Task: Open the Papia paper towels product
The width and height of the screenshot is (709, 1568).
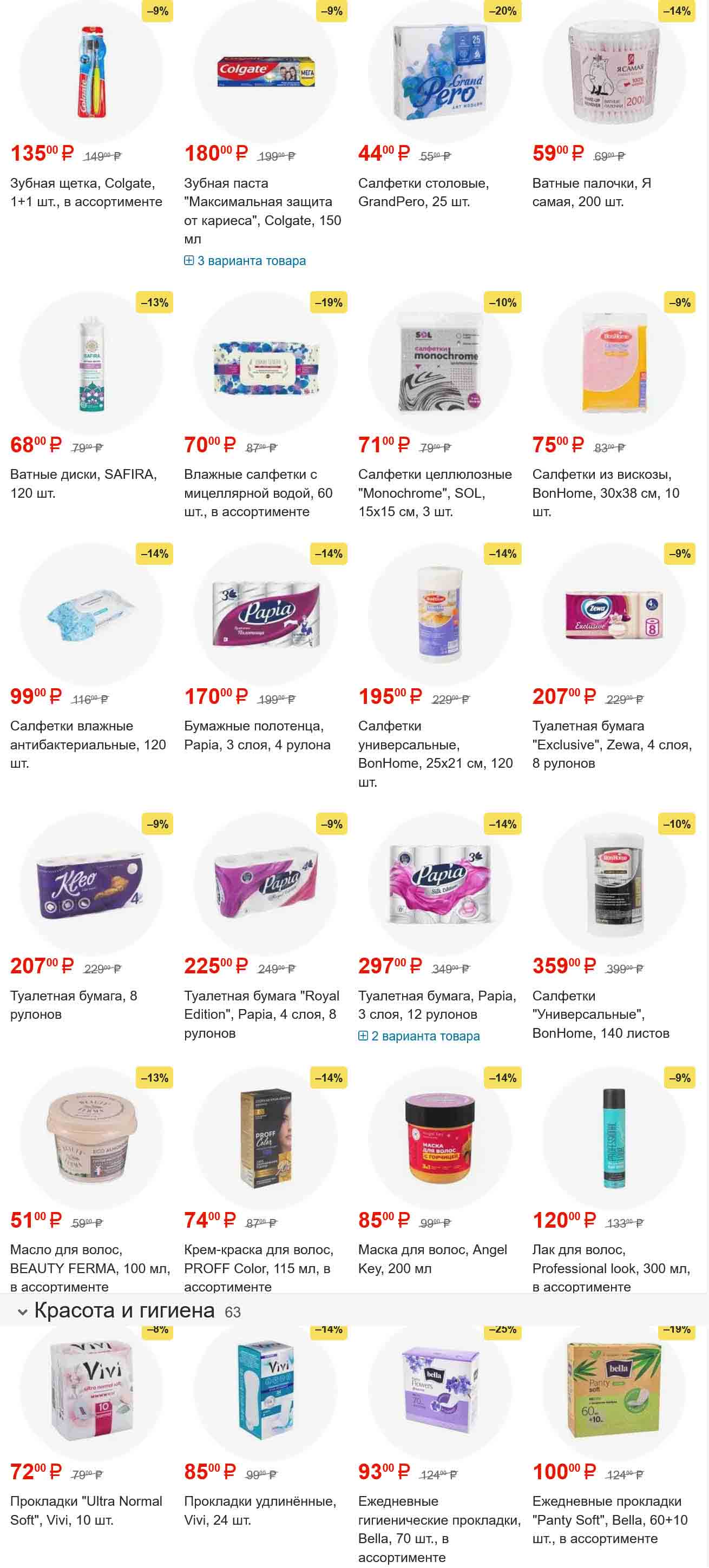Action: 257,735
